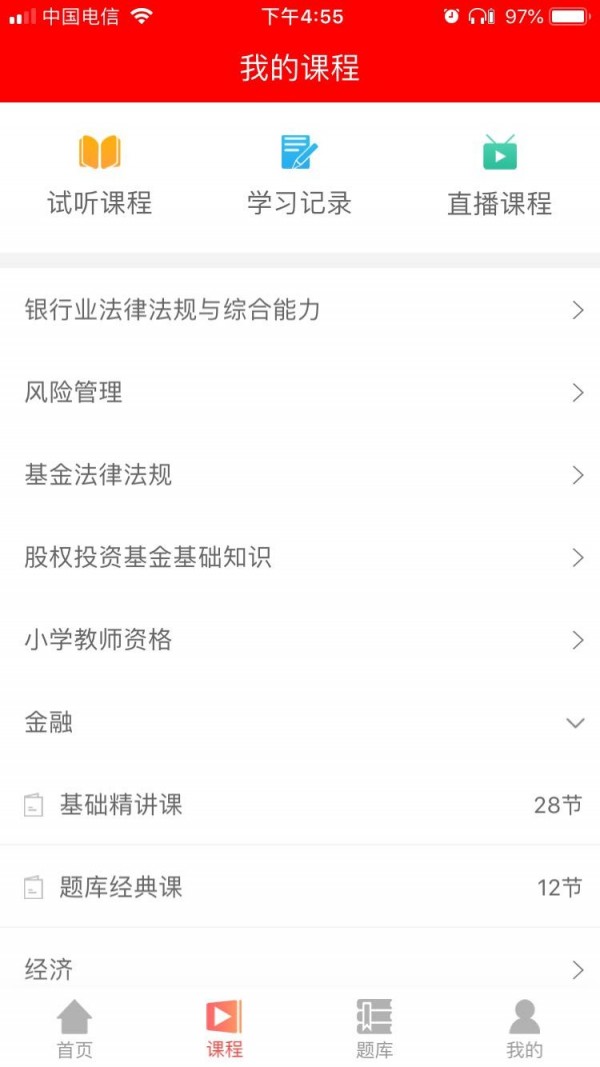
Task: Open 直播课程 live courses
Action: [499, 176]
